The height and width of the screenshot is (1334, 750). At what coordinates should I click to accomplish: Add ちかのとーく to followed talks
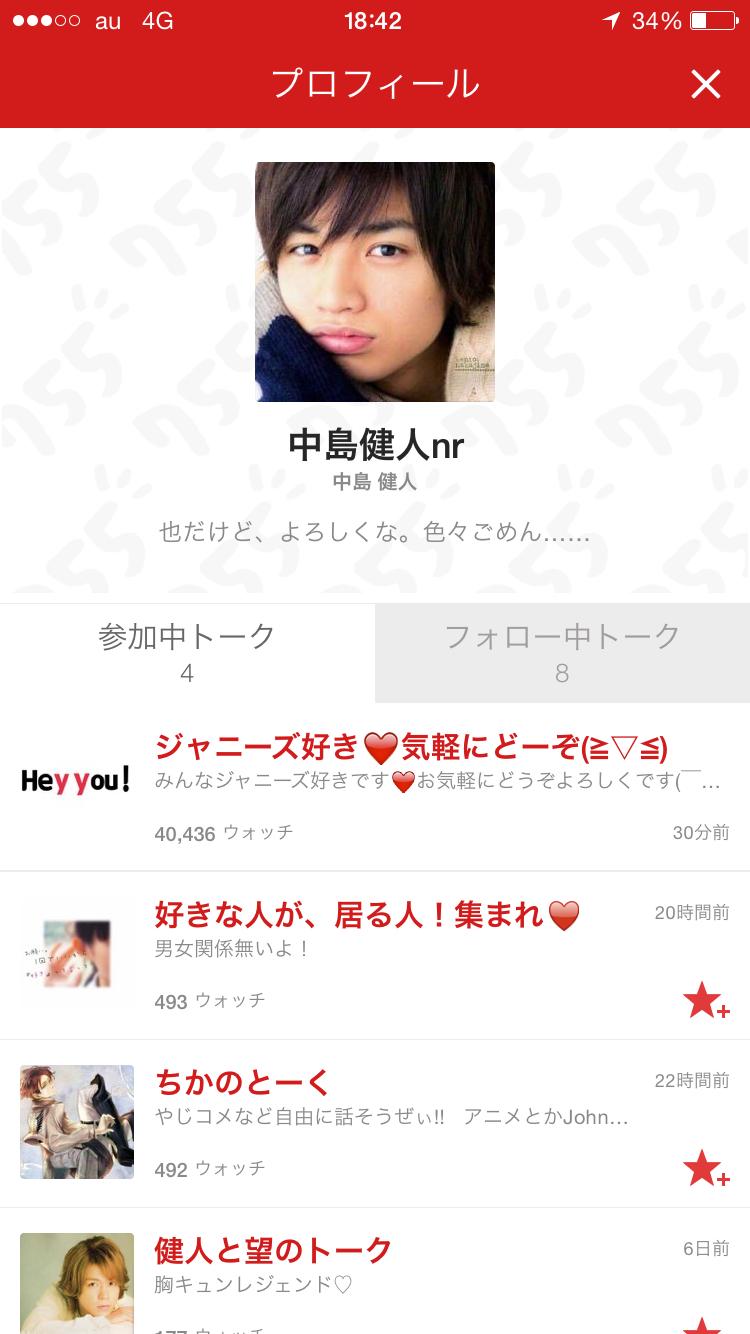705,1168
